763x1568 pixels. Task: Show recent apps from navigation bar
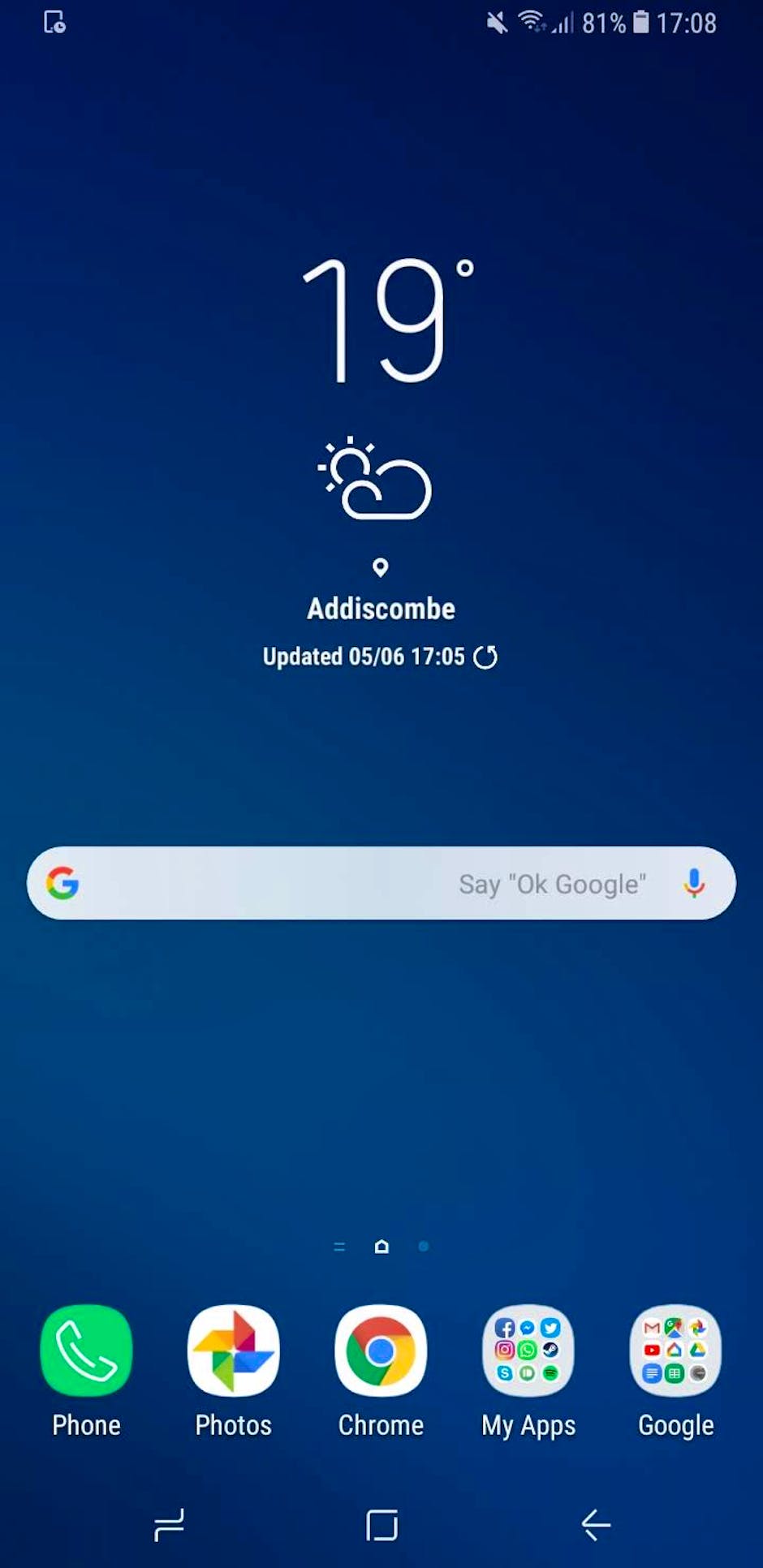pos(169,1525)
